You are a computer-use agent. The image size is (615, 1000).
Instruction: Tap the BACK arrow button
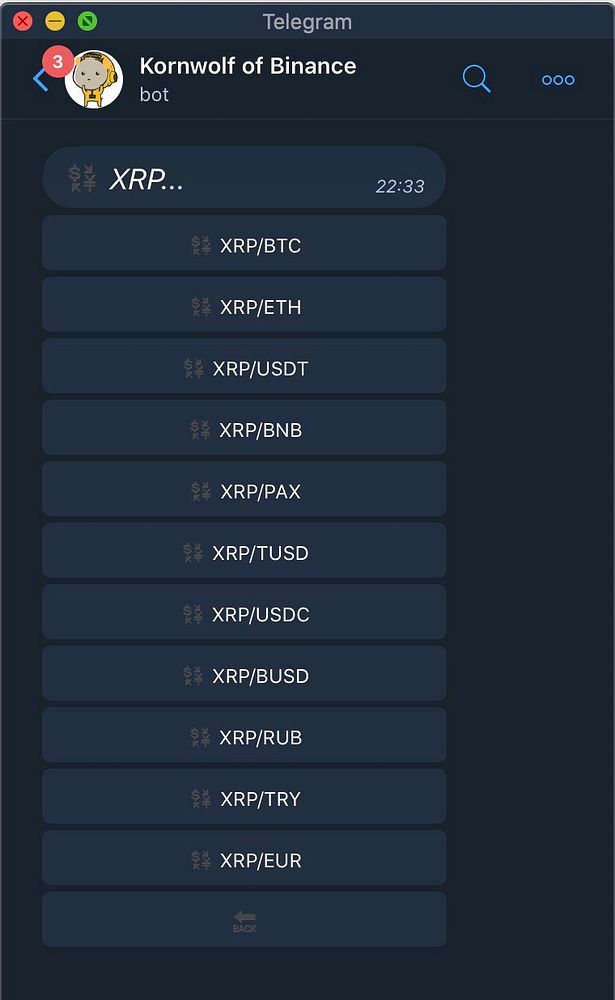tap(244, 921)
